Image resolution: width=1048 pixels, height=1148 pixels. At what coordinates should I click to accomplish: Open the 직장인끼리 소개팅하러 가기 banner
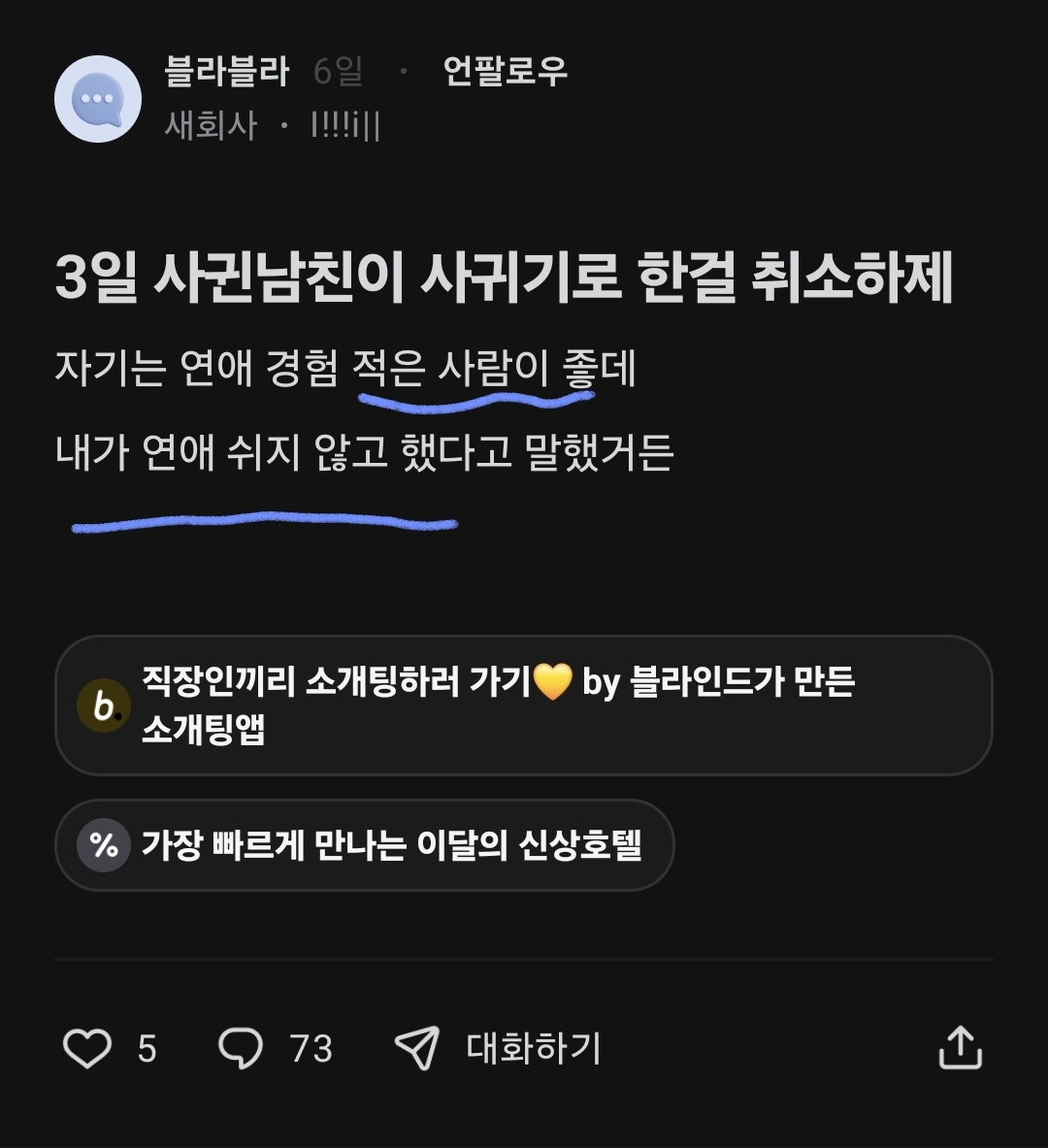coord(523,705)
